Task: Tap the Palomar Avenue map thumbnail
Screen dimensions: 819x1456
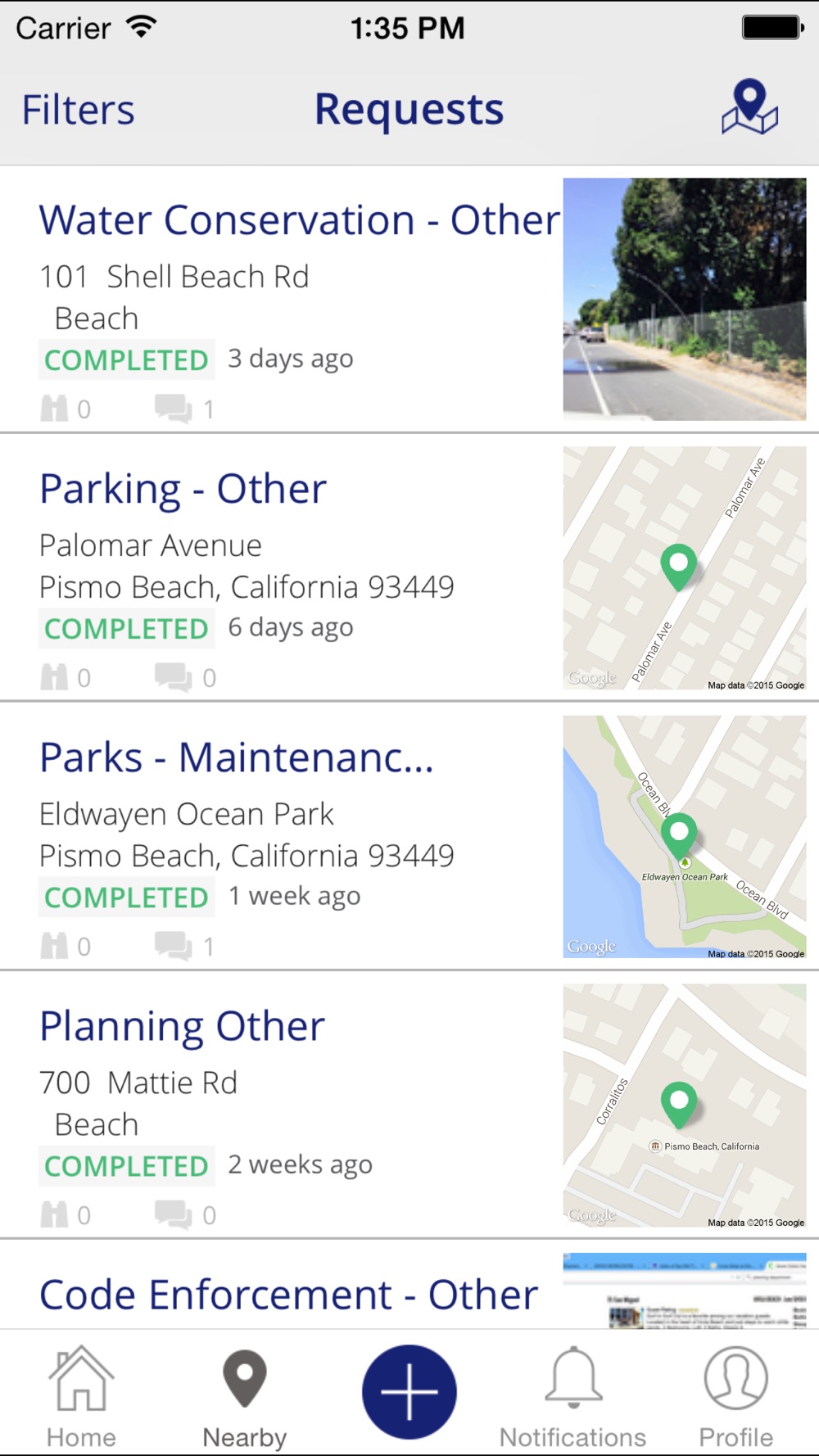Action: [685, 567]
